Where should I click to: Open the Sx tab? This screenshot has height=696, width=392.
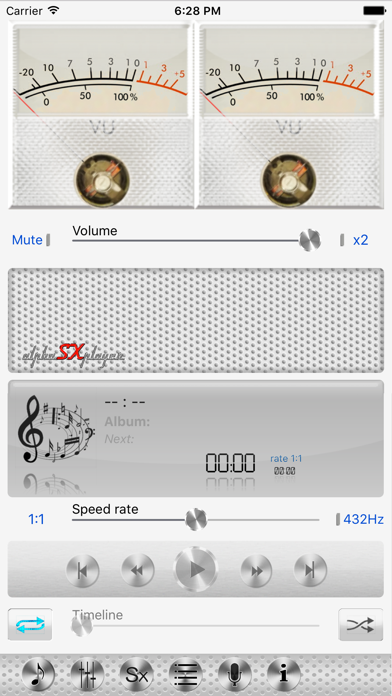coord(137,675)
